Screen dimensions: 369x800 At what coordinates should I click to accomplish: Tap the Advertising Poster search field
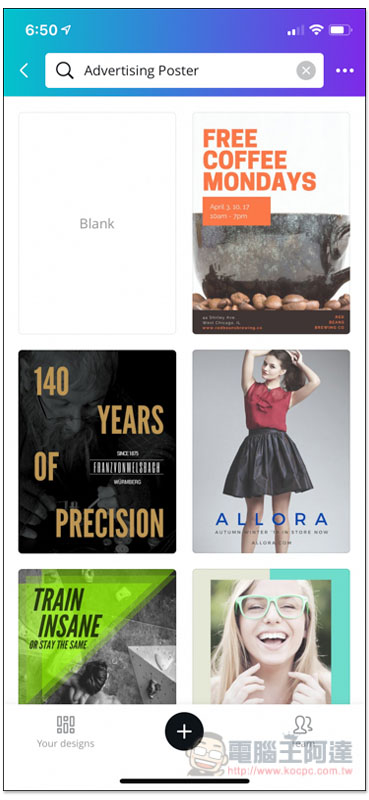[x=184, y=70]
